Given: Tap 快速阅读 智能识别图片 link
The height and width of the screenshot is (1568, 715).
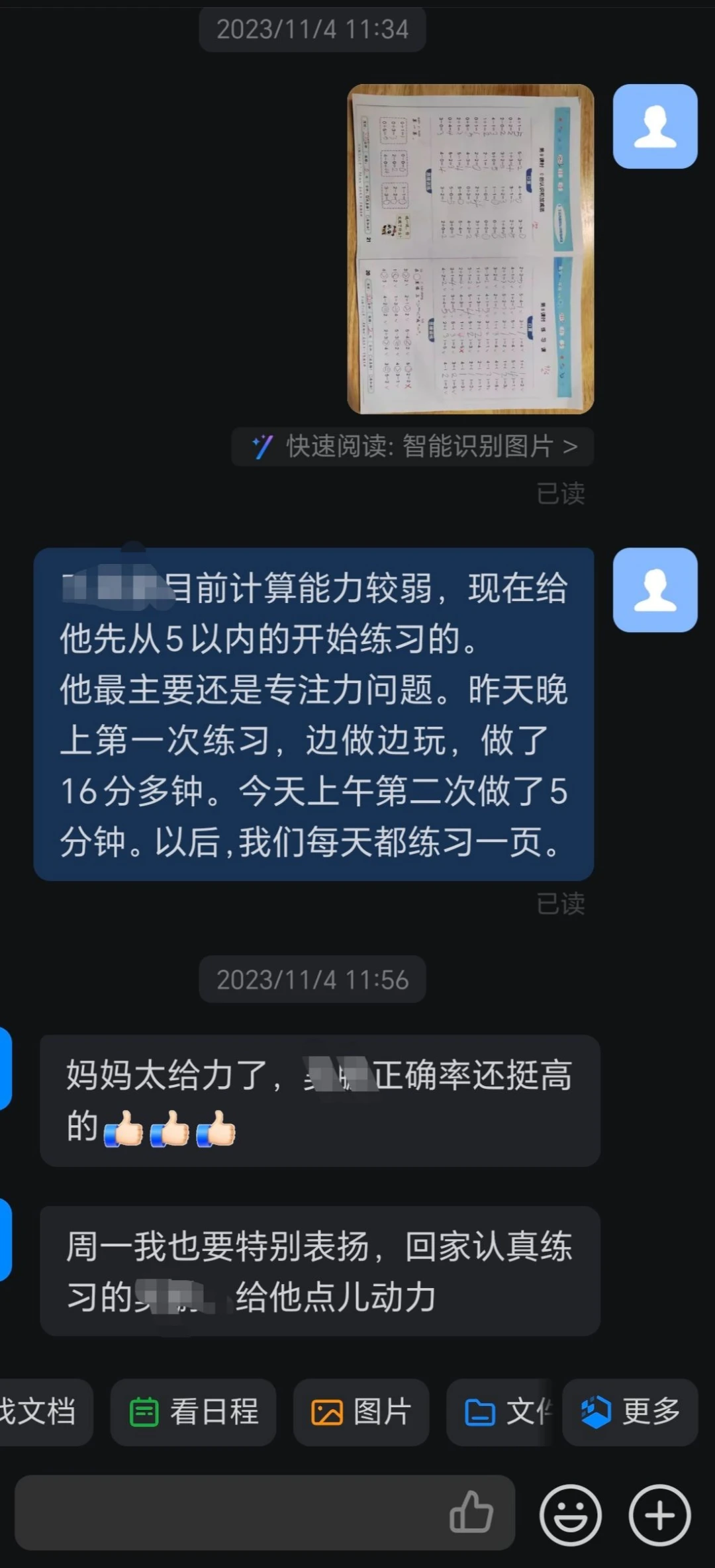Looking at the screenshot, I should pos(413,447).
